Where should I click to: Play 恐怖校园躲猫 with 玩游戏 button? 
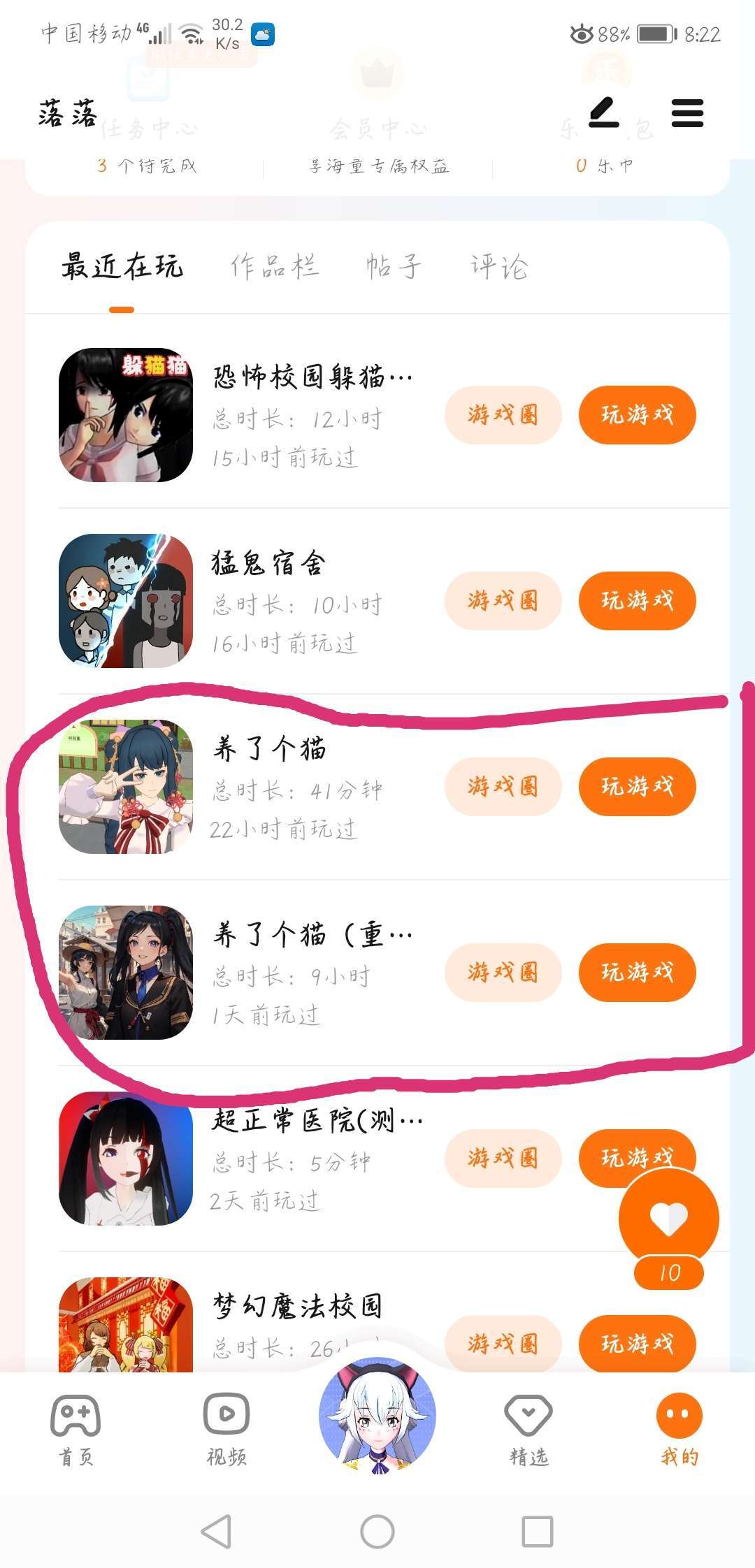pos(637,415)
